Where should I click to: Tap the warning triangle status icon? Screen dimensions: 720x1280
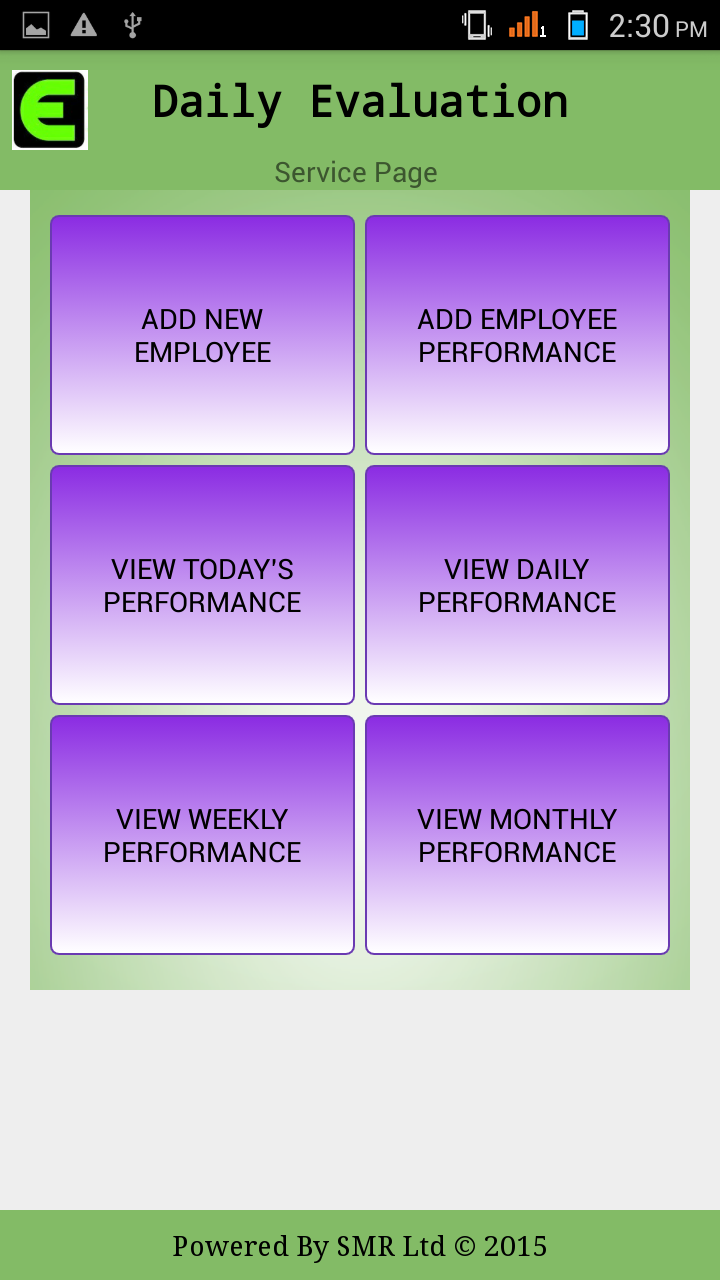coord(84,25)
